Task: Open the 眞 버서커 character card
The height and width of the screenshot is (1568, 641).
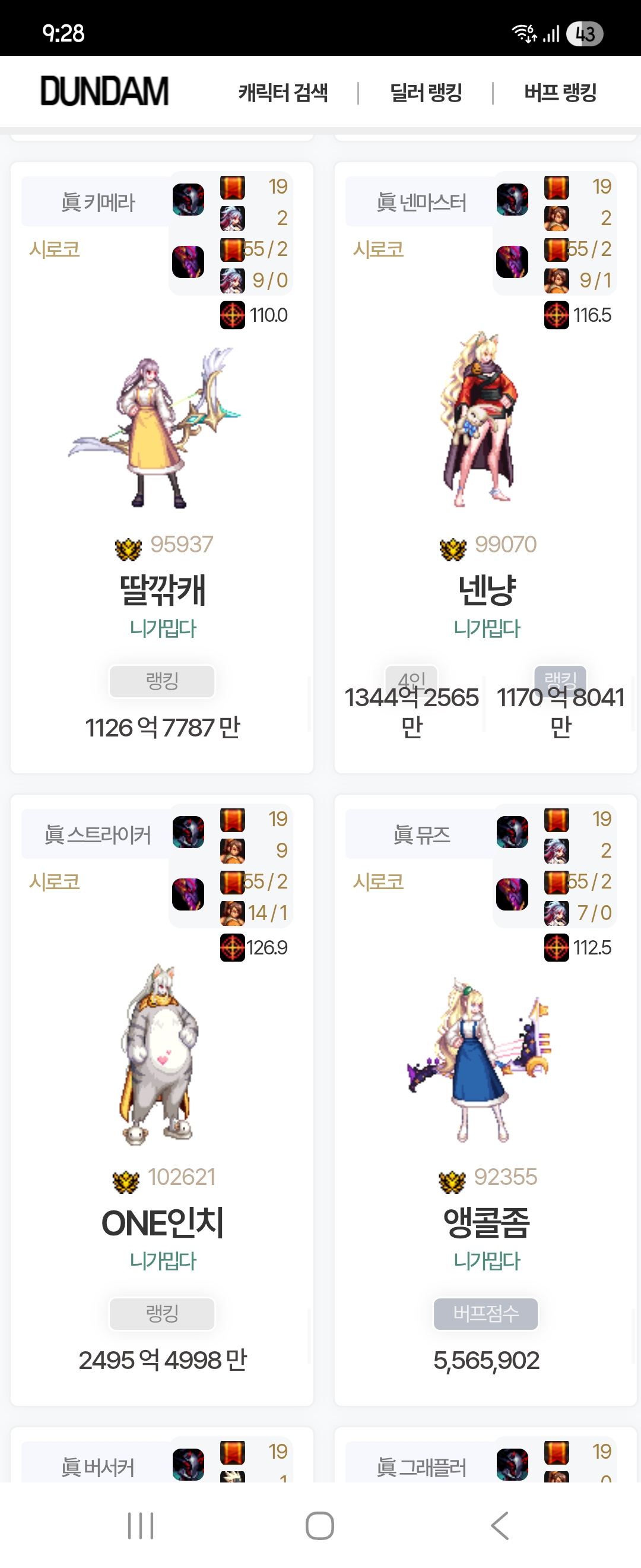Action: tap(97, 1467)
